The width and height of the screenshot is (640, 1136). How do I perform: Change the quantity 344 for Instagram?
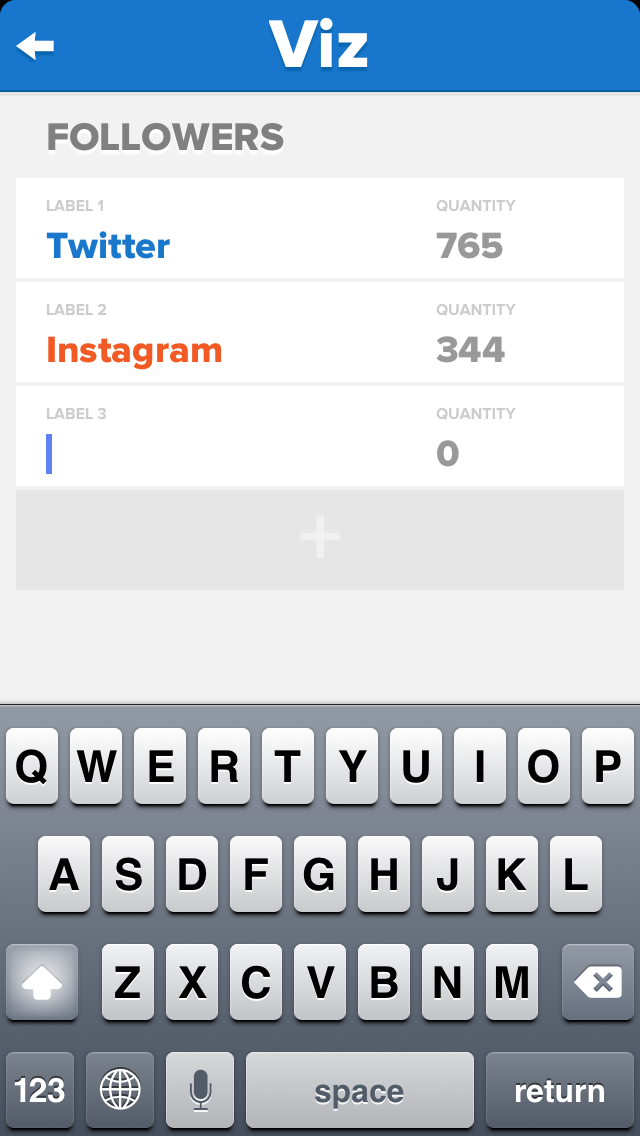[x=470, y=351]
